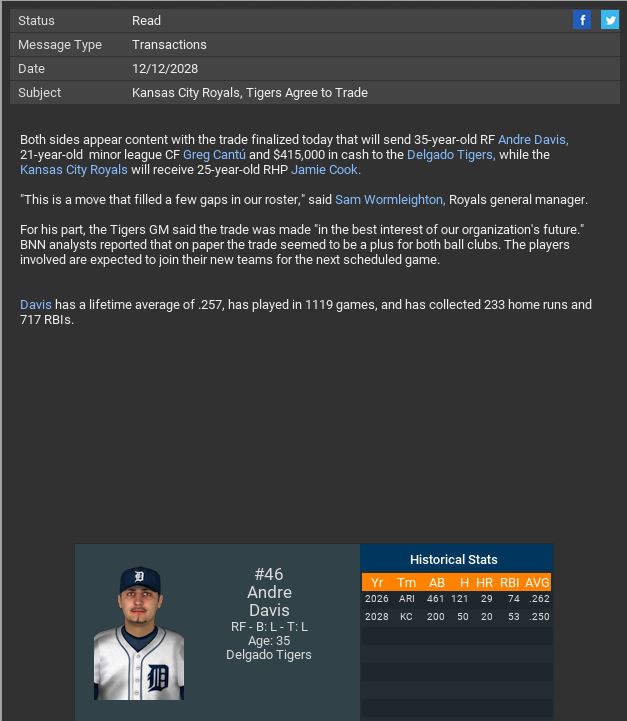Open the Delgado Tigers team link
This screenshot has height=721, width=627.
(x=450, y=155)
